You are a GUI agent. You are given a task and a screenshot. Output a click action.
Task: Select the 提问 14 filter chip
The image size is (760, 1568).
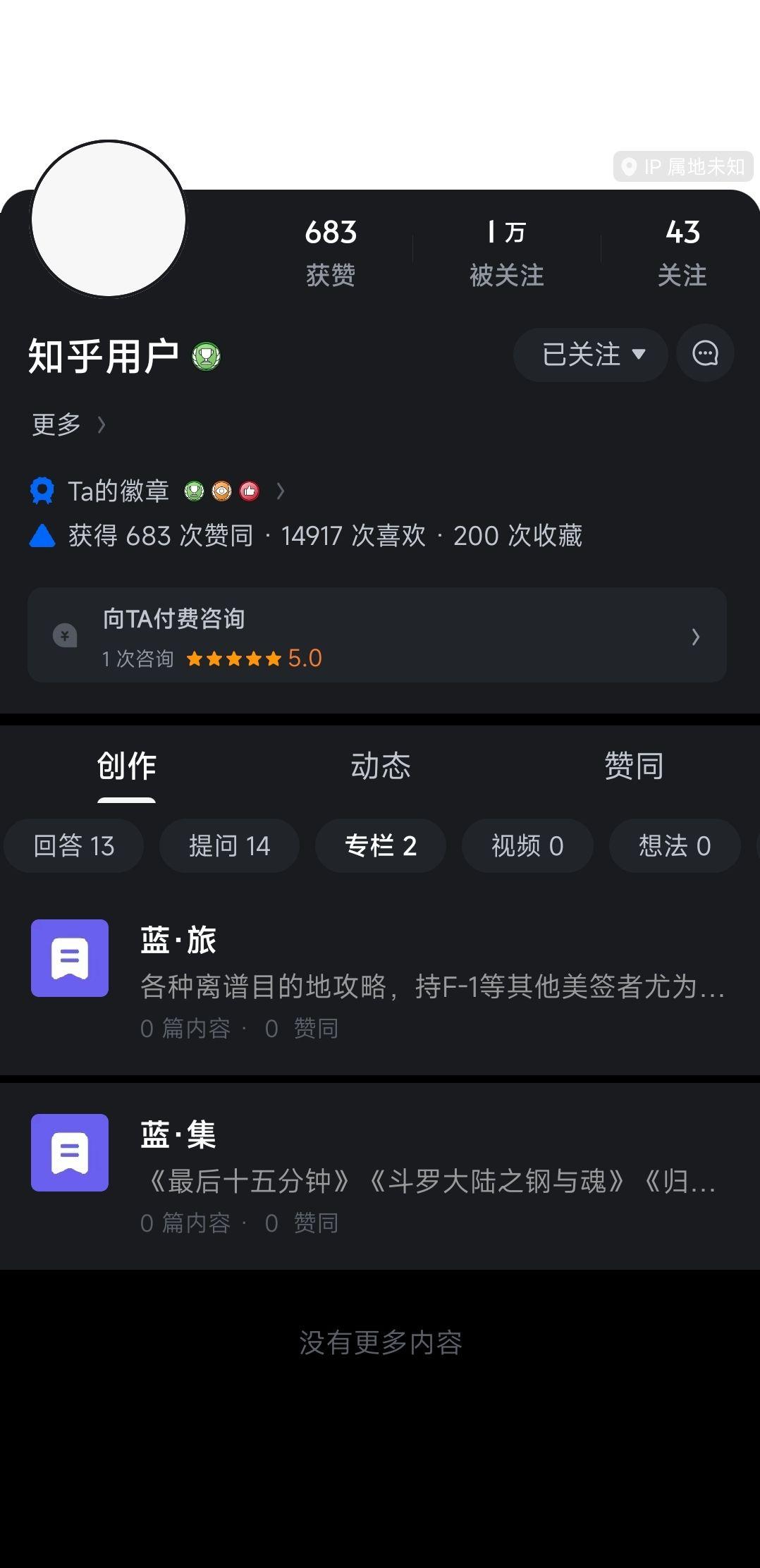pyautogui.click(x=228, y=845)
